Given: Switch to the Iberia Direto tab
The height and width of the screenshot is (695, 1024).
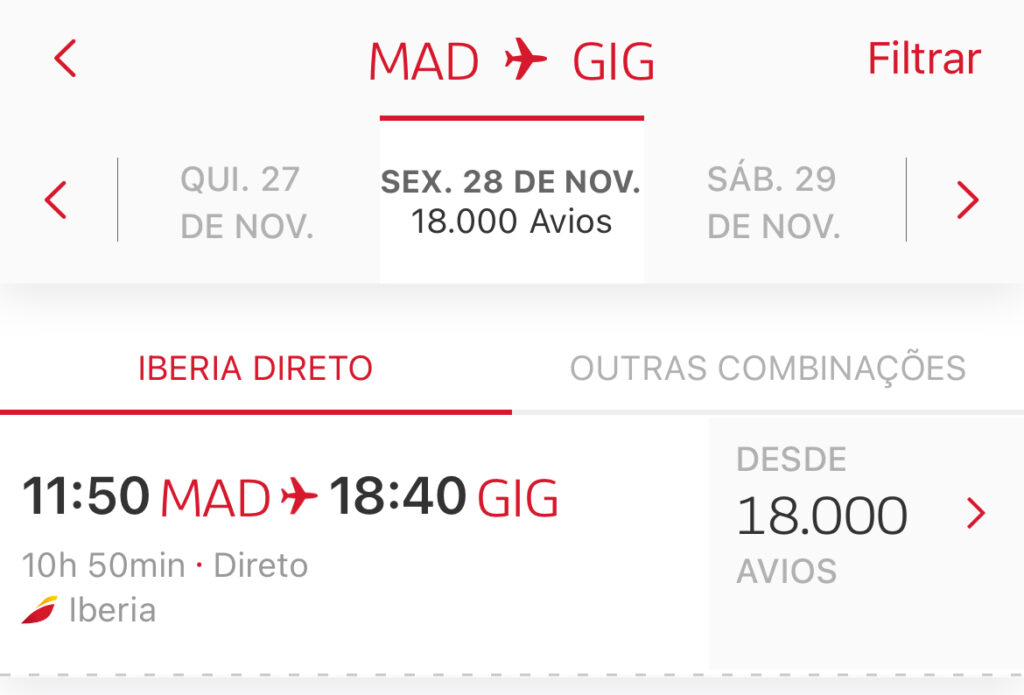Looking at the screenshot, I should tap(255, 368).
